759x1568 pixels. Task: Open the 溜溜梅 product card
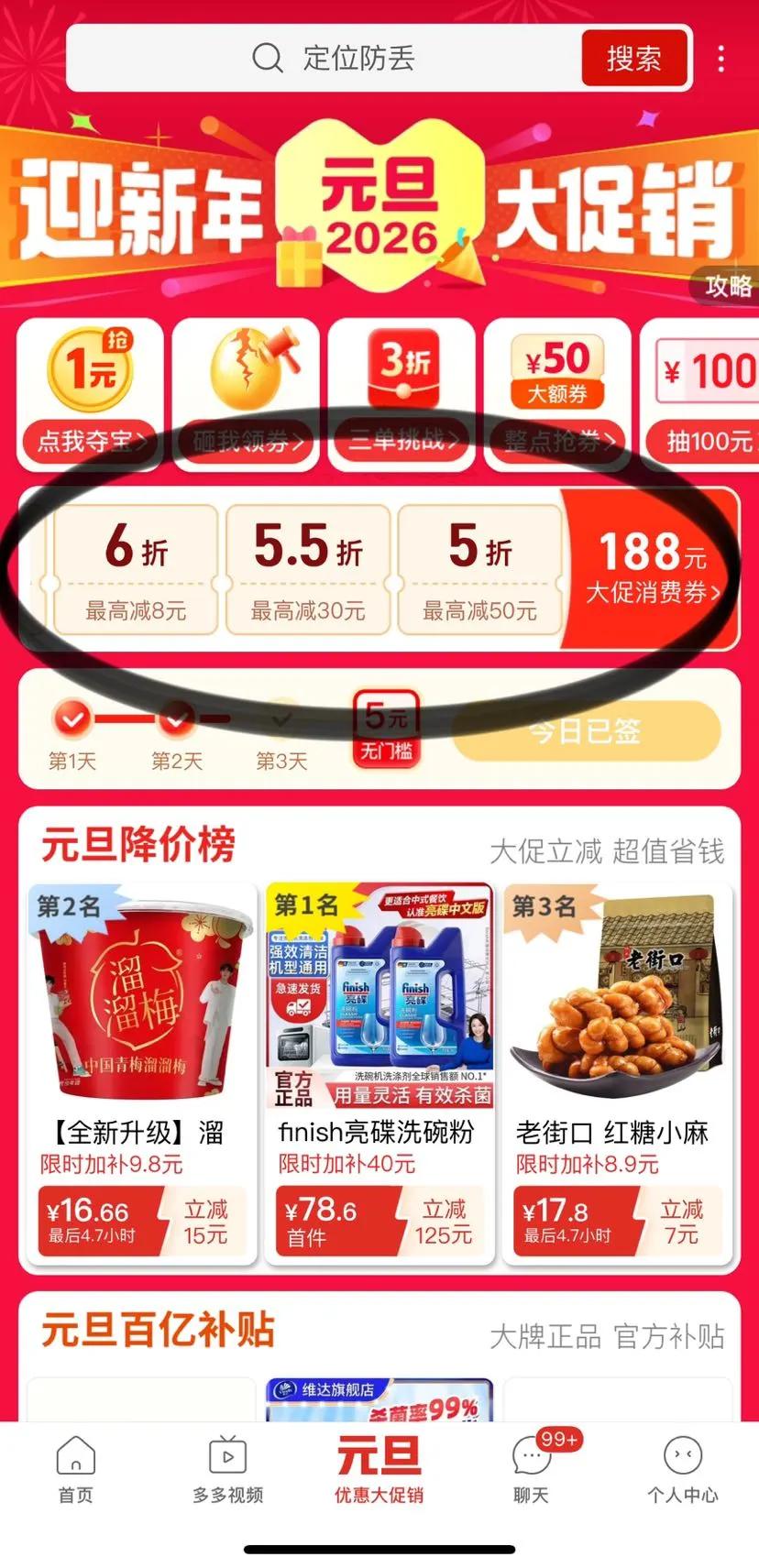pyautogui.click(x=141, y=1072)
